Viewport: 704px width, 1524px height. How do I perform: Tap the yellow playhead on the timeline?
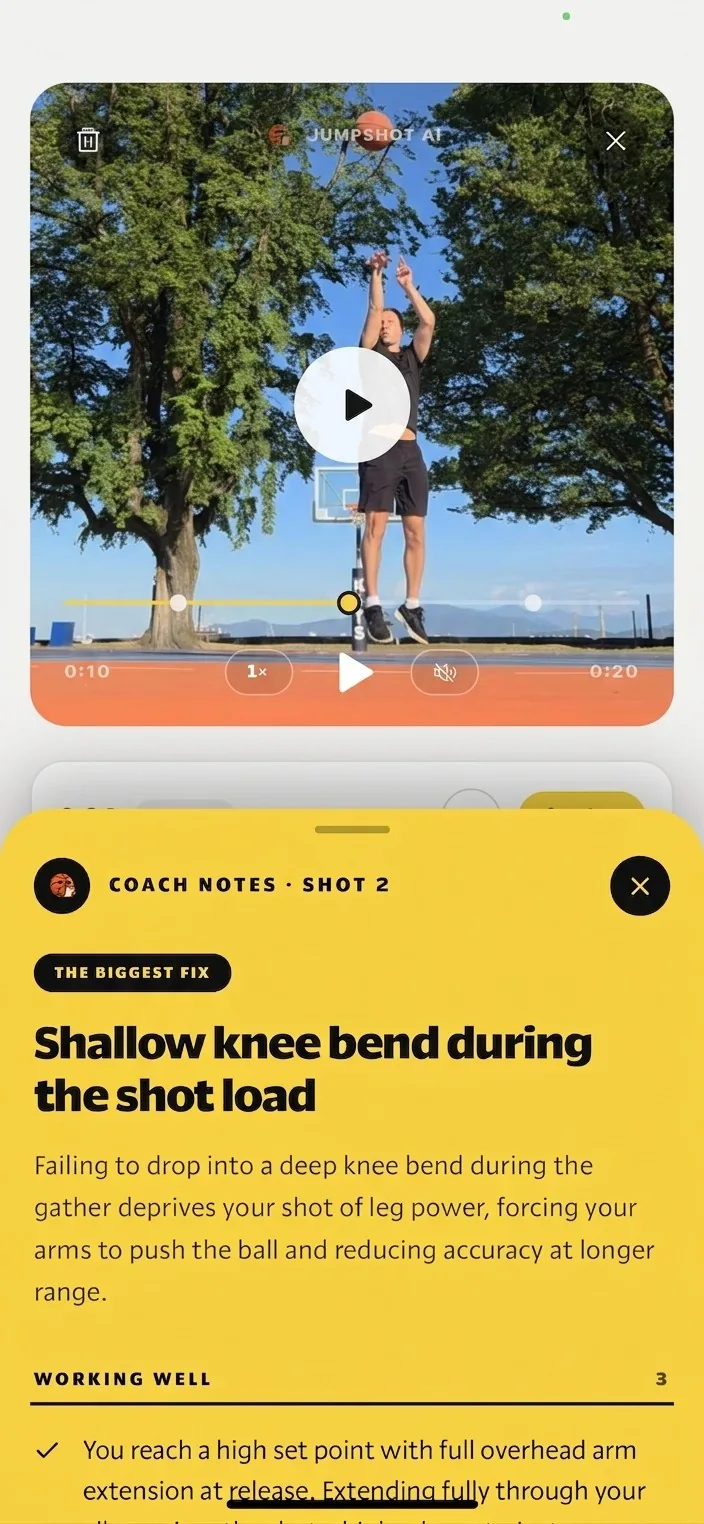click(348, 603)
